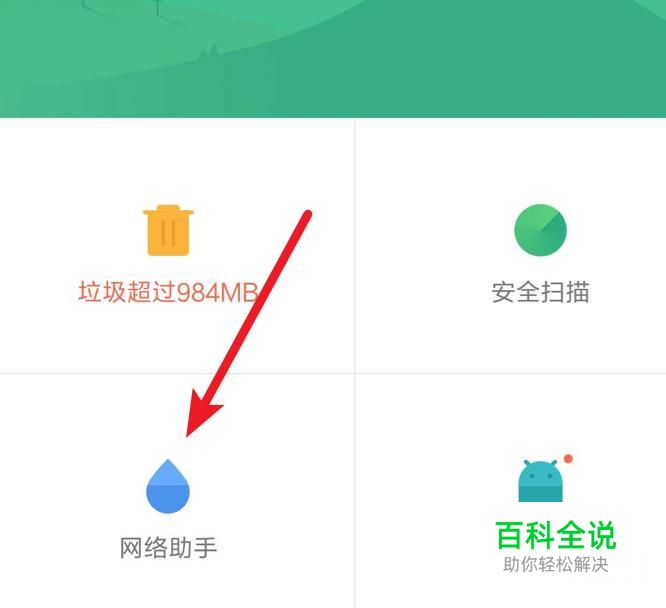Open 网络助手 network assistant
666x608 pixels.
[177, 491]
